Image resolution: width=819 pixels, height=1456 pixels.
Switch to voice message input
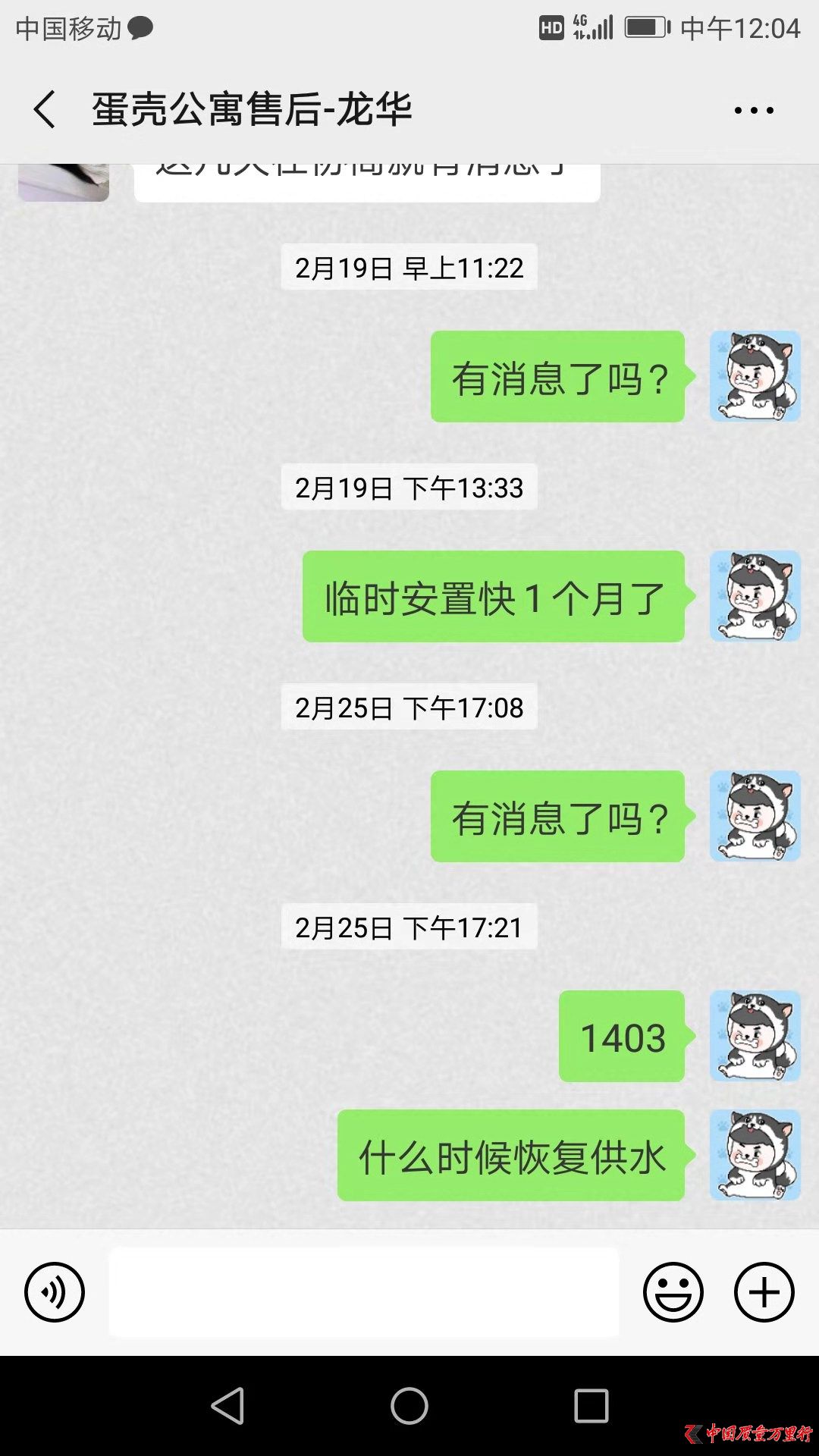(55, 1291)
